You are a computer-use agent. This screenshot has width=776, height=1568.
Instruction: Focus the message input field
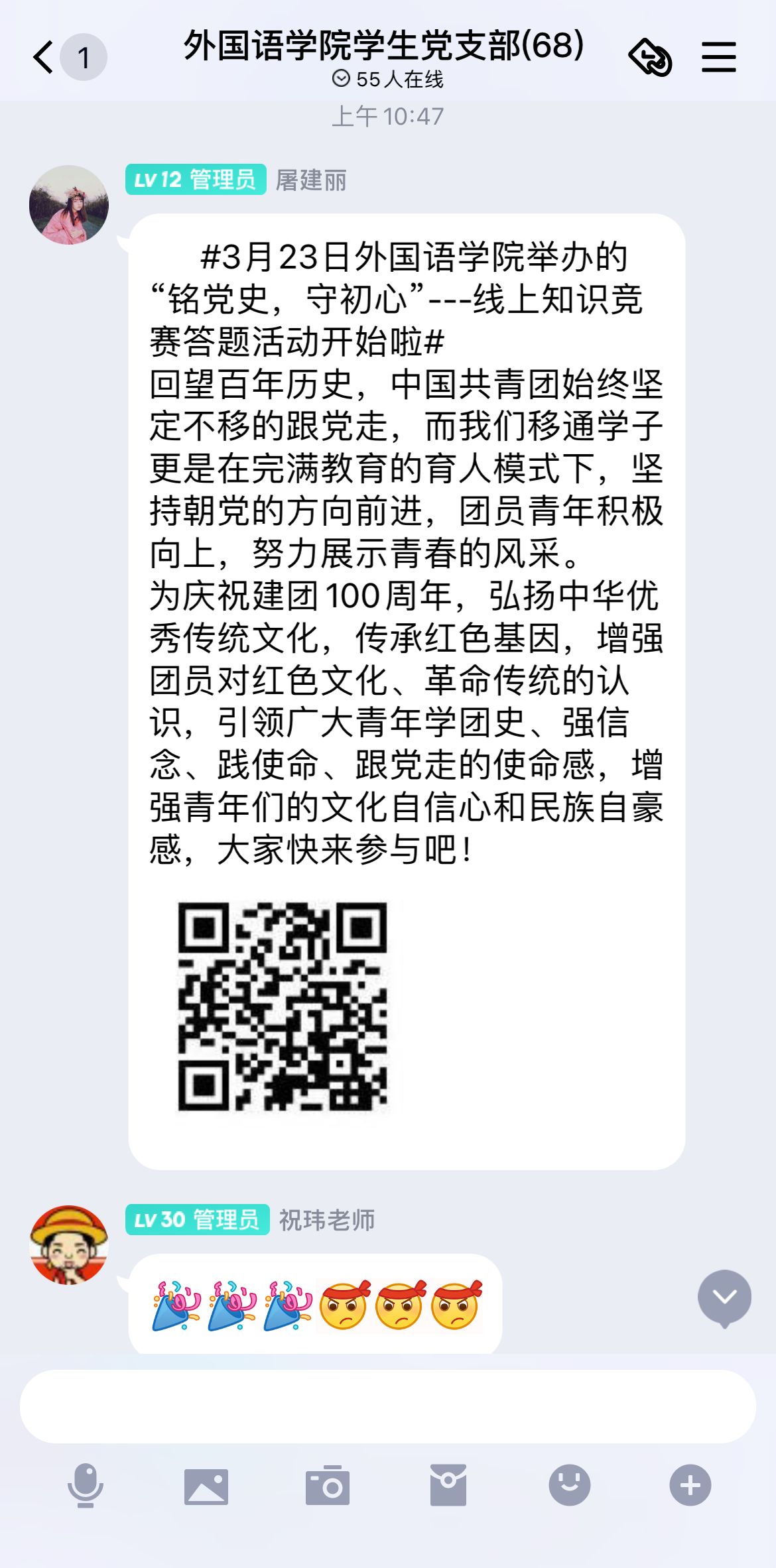pyautogui.click(x=387, y=1406)
